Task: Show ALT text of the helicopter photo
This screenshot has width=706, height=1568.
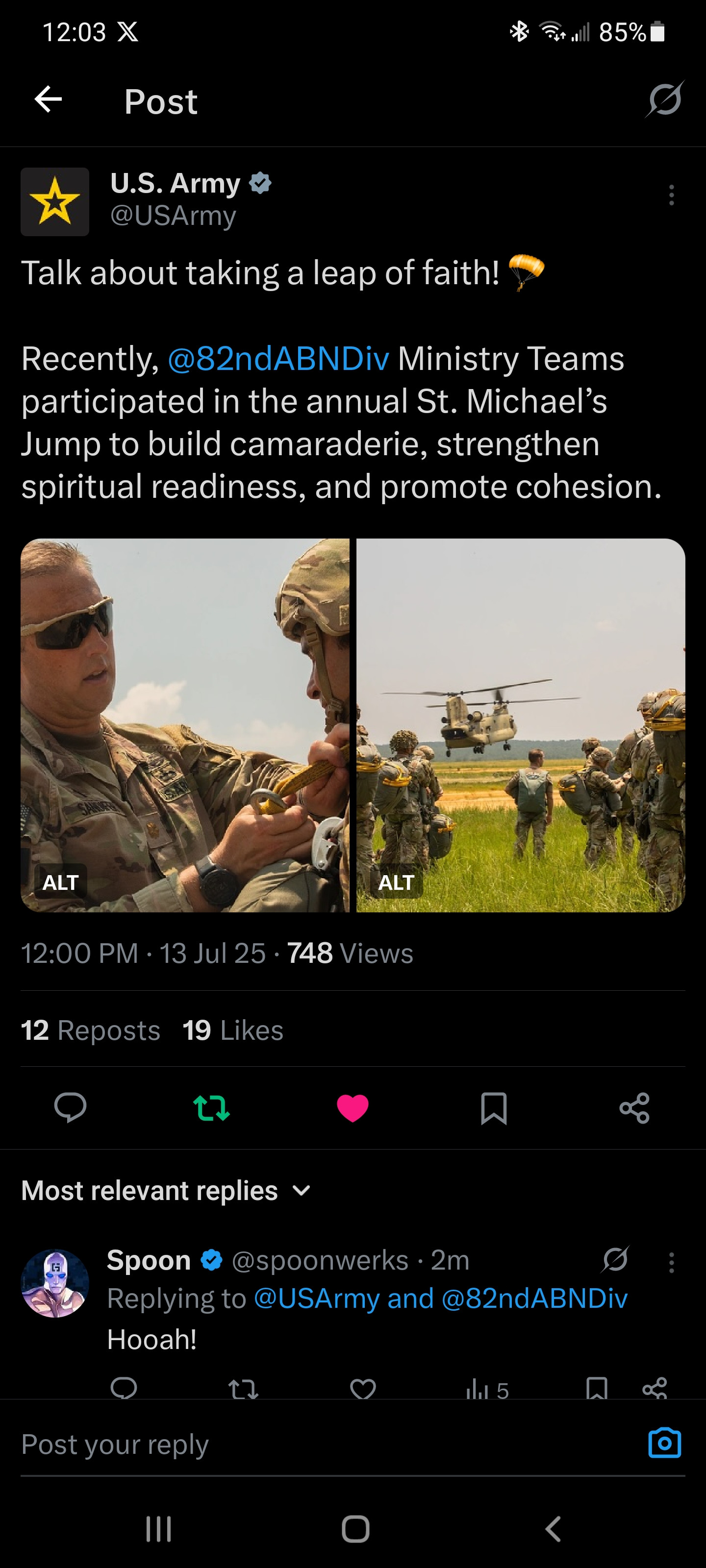Action: pos(396,882)
